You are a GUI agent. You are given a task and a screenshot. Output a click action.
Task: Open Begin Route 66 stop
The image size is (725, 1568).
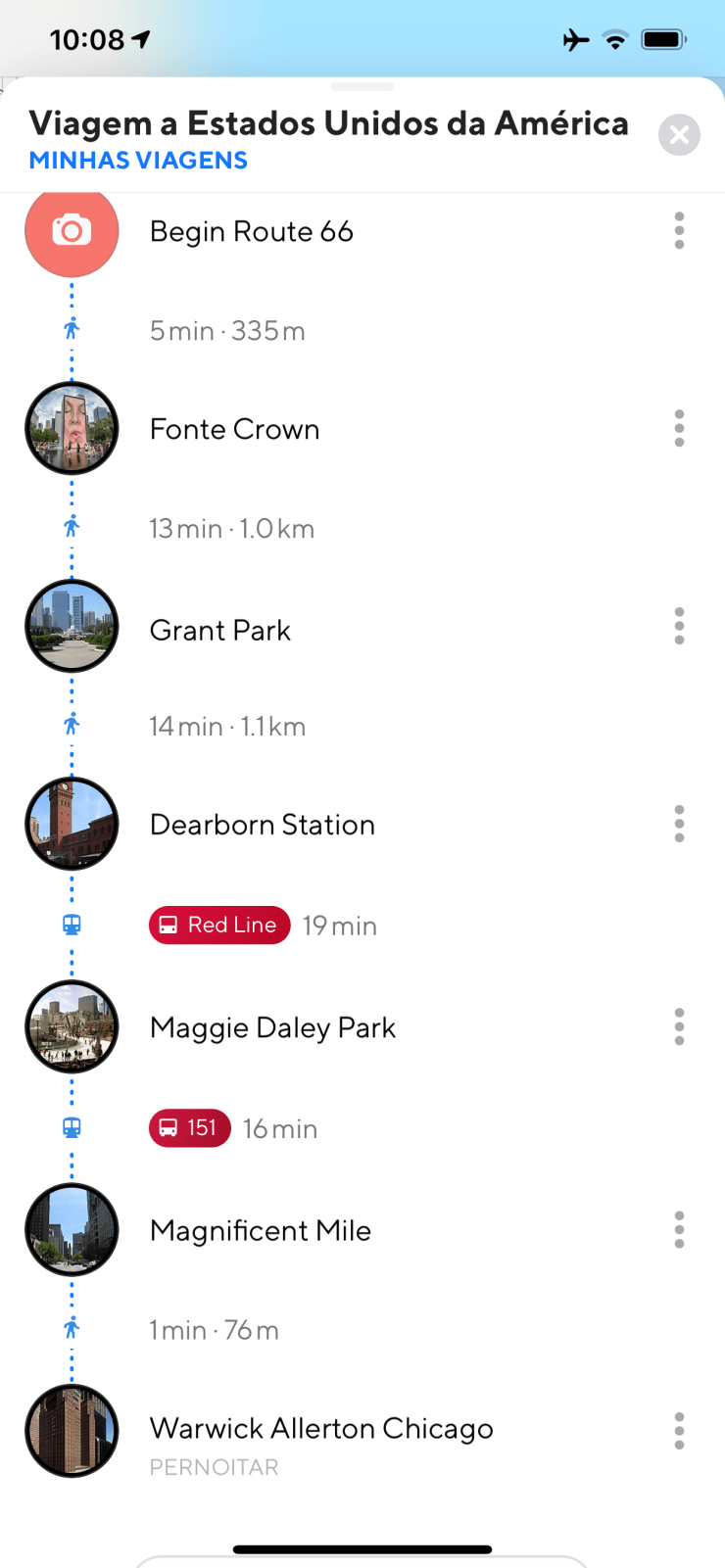click(252, 232)
